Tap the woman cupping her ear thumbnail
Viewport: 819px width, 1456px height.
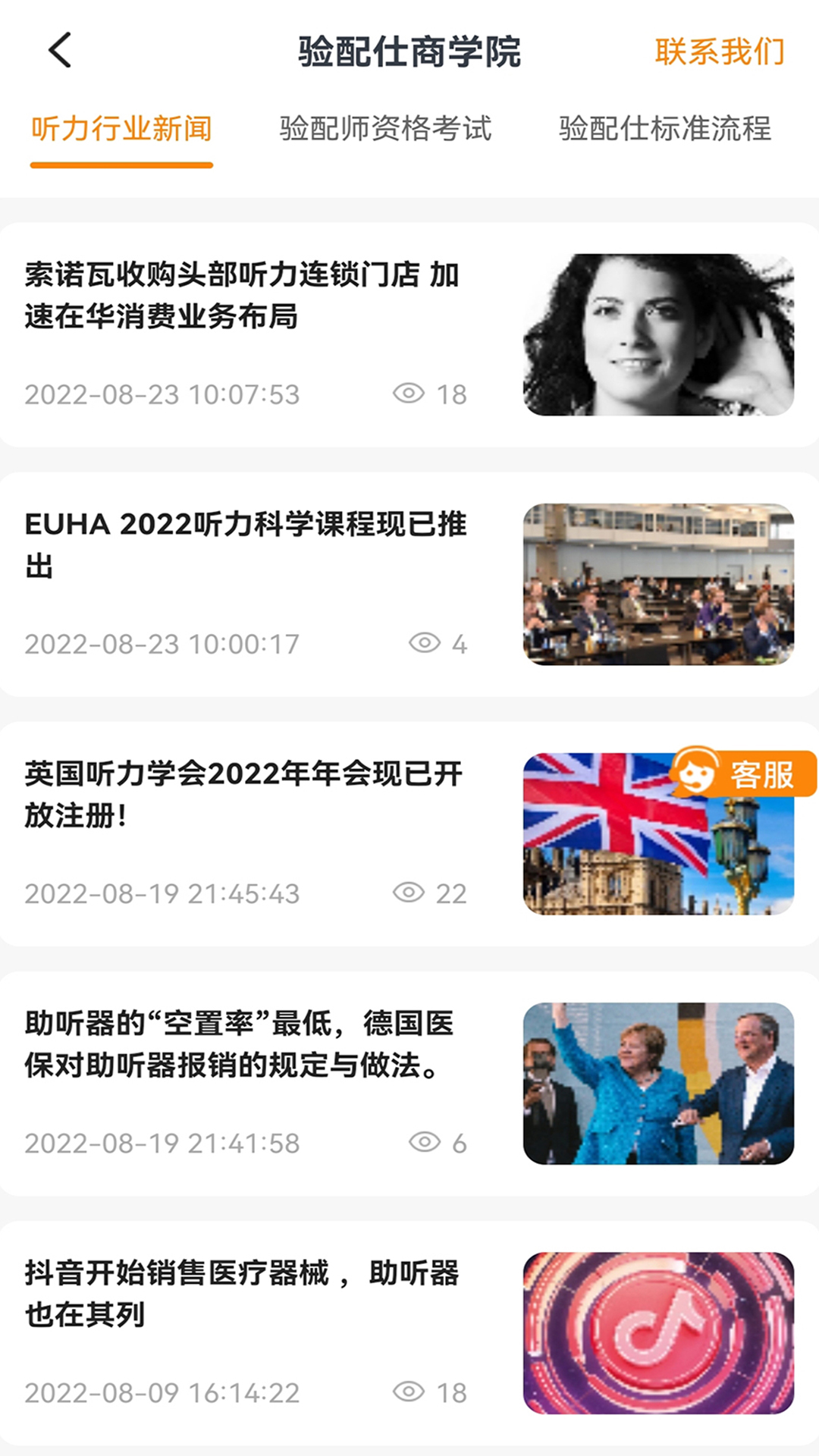tap(658, 334)
